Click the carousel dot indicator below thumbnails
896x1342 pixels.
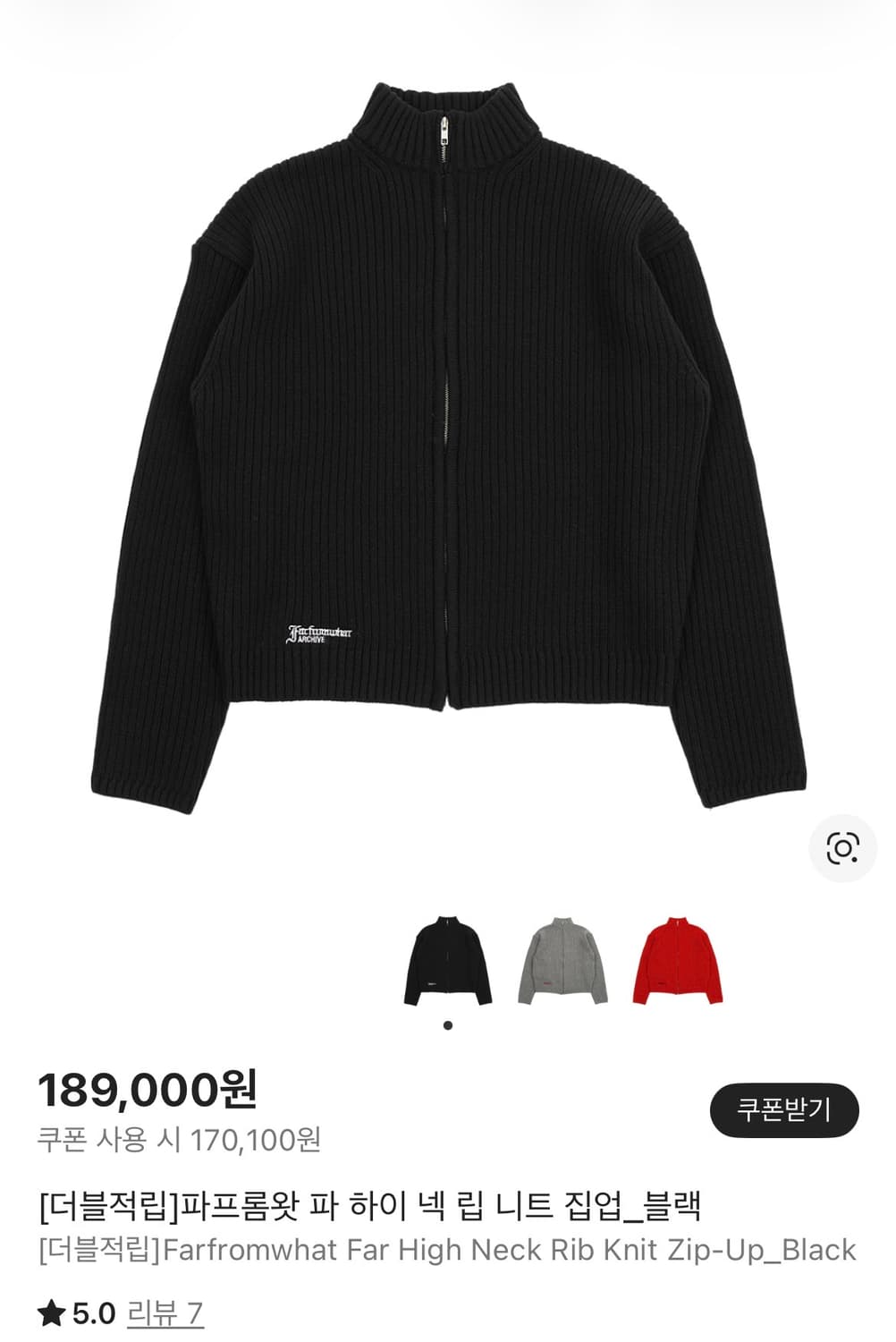tap(447, 1027)
